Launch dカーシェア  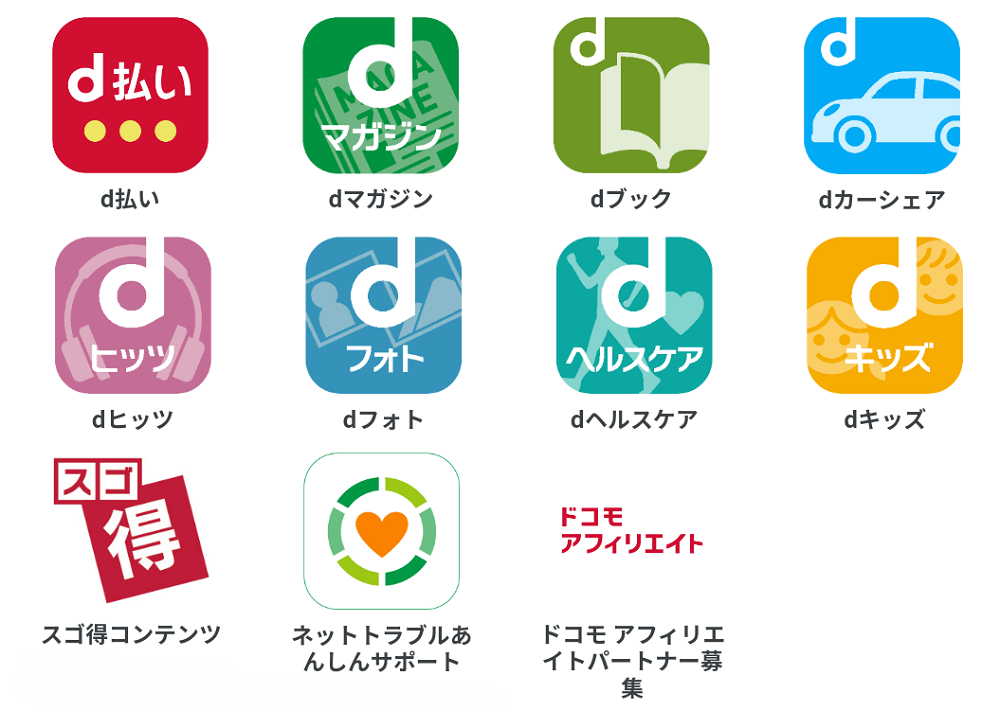click(881, 96)
